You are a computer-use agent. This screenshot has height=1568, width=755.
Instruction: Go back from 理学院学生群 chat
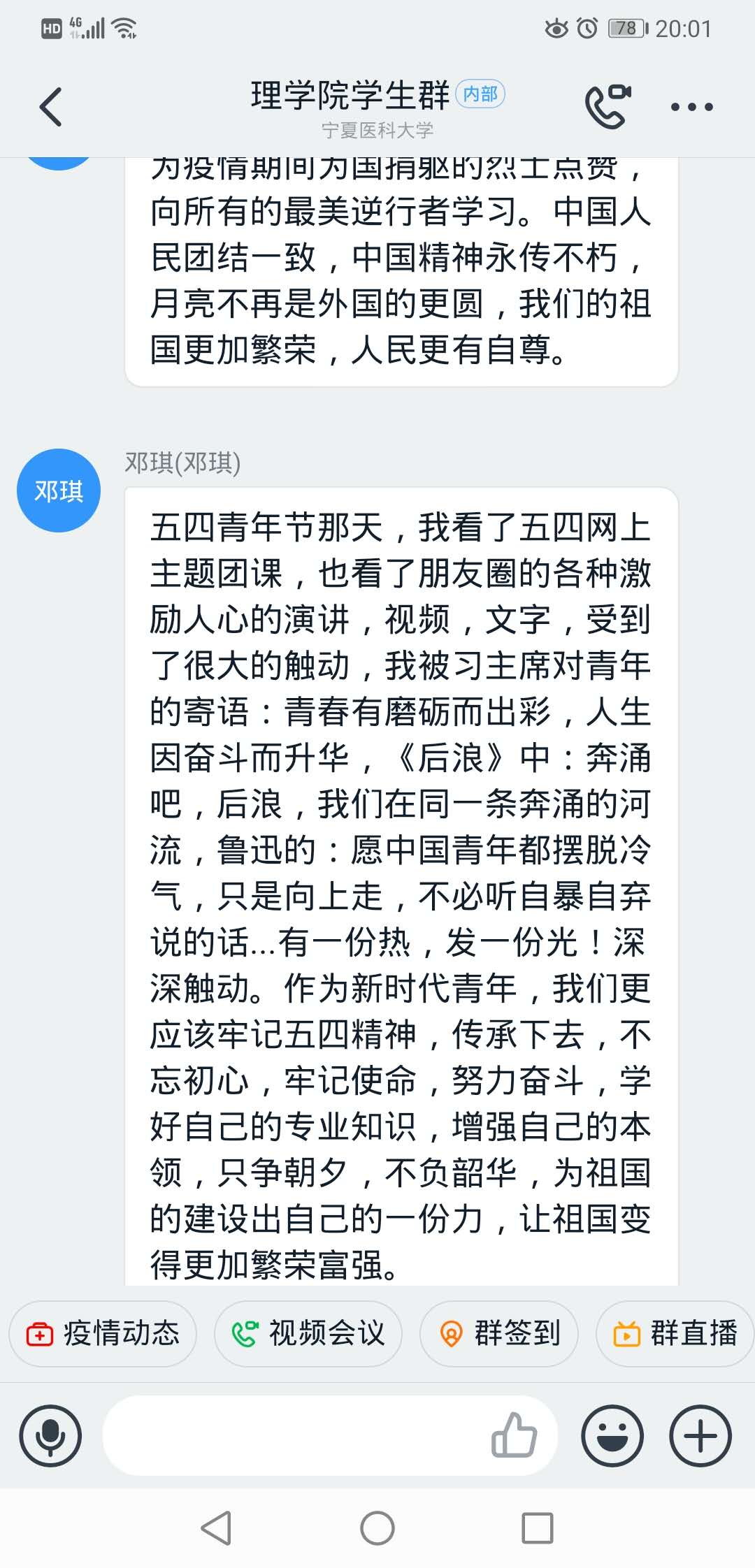[x=51, y=107]
